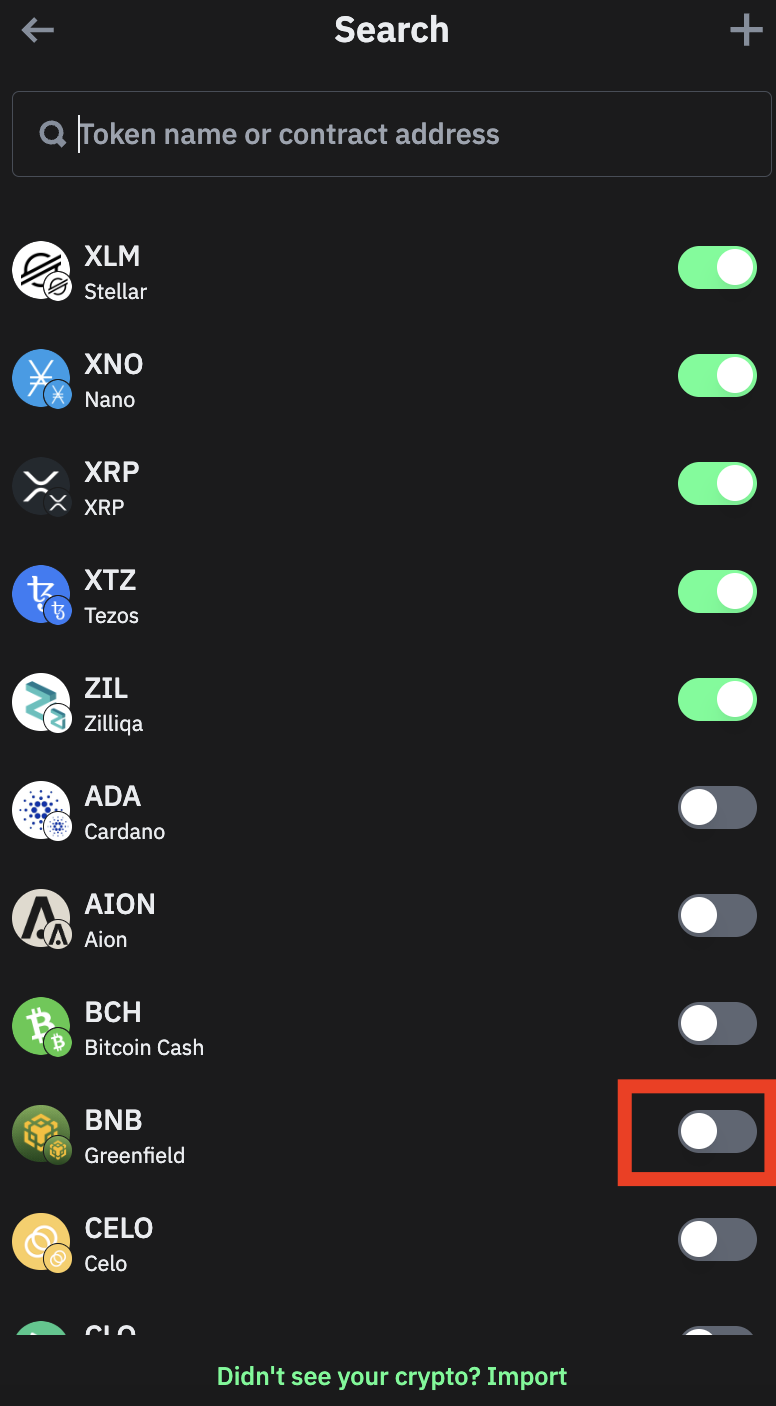The height and width of the screenshot is (1406, 776).
Task: Tap the plus icon to add a token
Action: click(746, 30)
